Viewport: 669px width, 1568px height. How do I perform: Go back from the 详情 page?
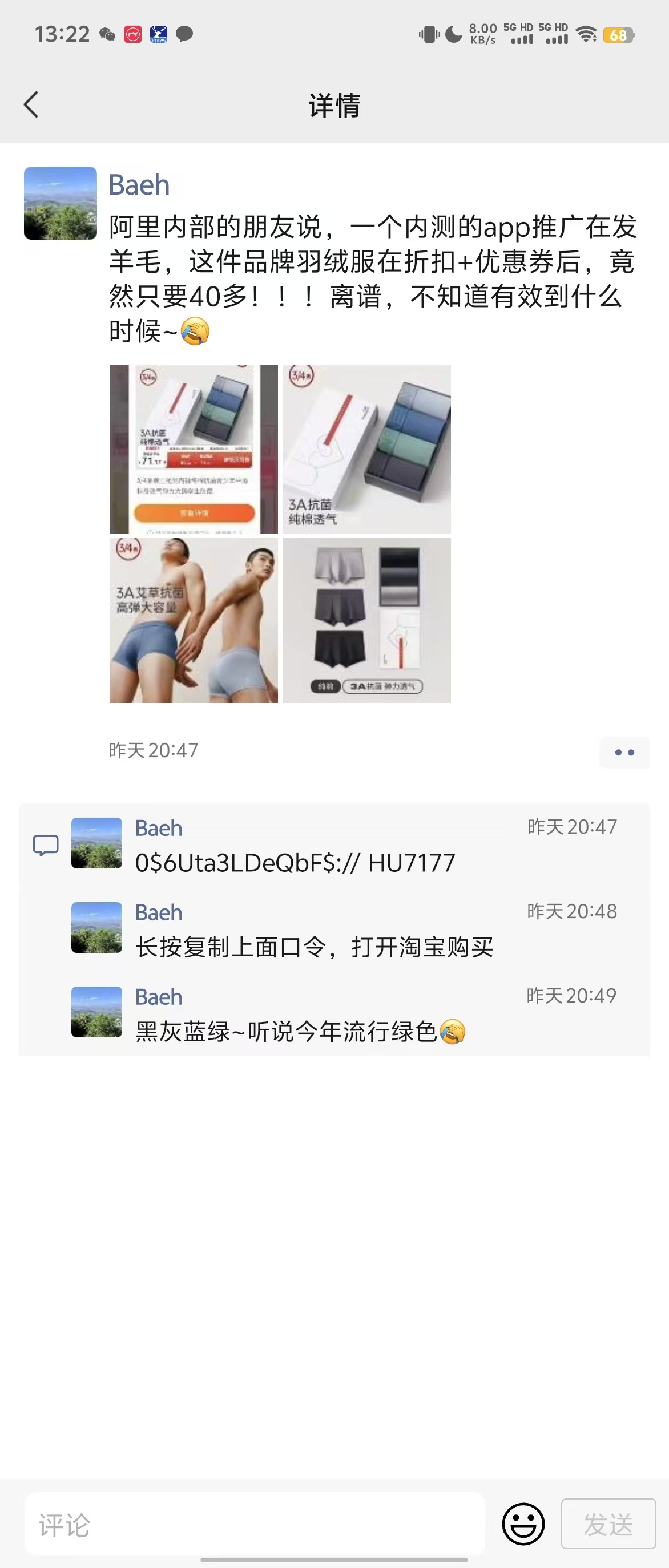pyautogui.click(x=31, y=104)
